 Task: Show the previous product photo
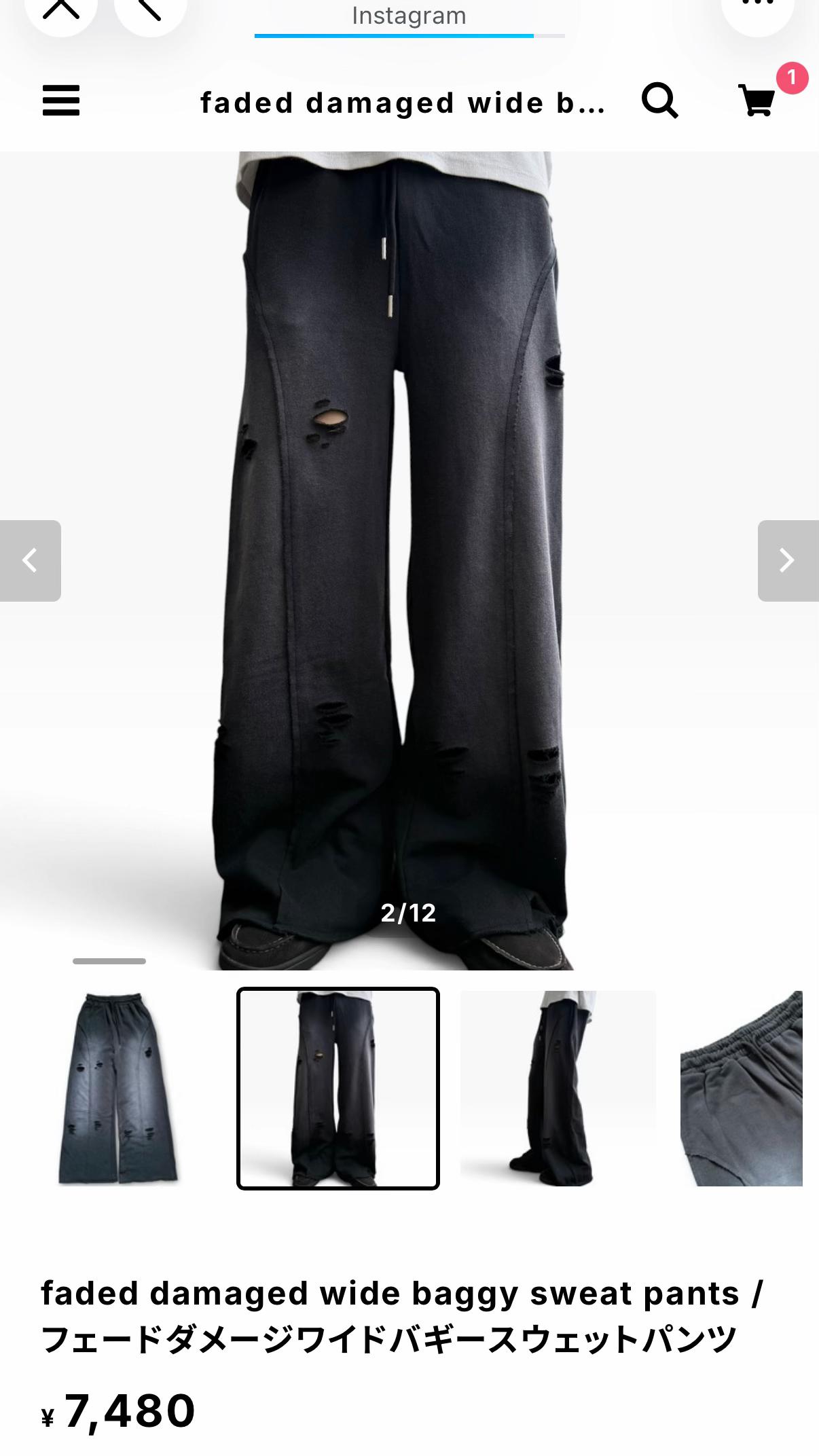30,560
